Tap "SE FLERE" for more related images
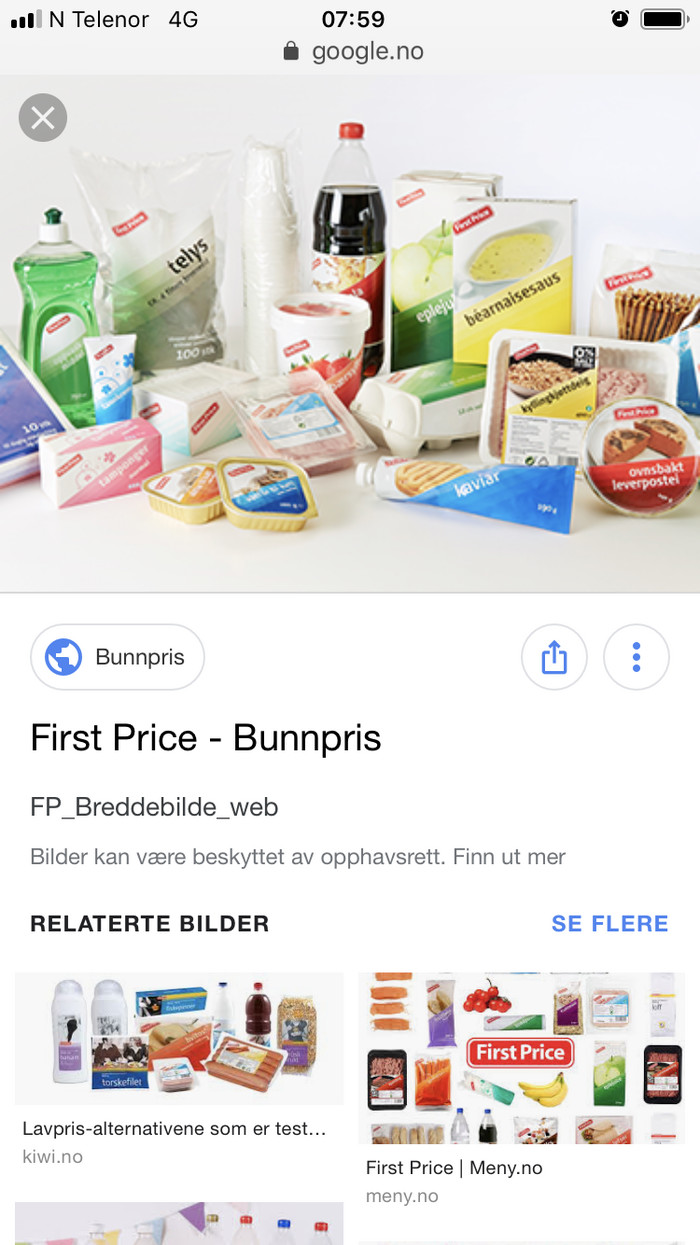Screen dimensions: 700x1245 [x=609, y=923]
